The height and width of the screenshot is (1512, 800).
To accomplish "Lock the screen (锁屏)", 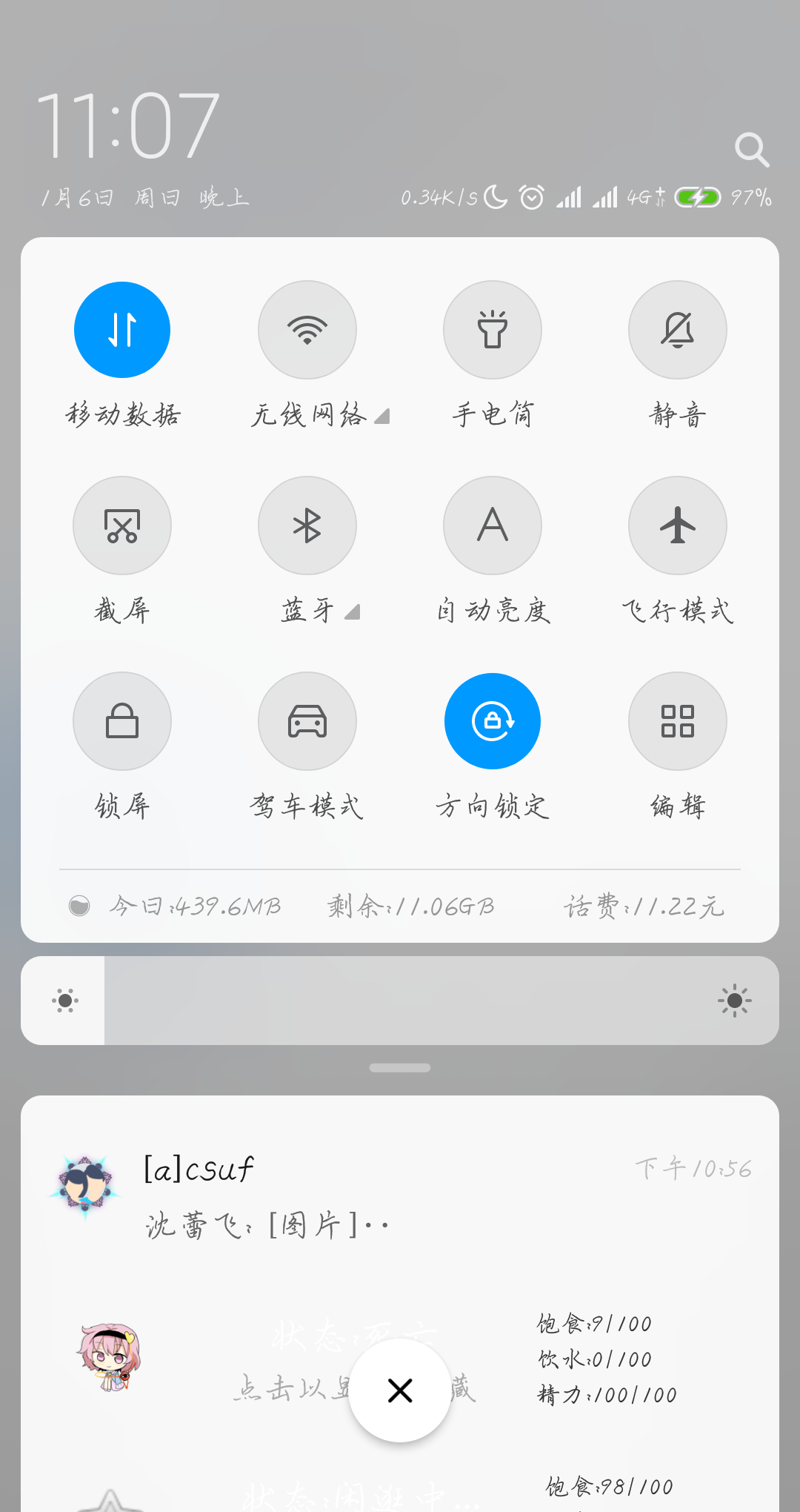I will click(122, 721).
